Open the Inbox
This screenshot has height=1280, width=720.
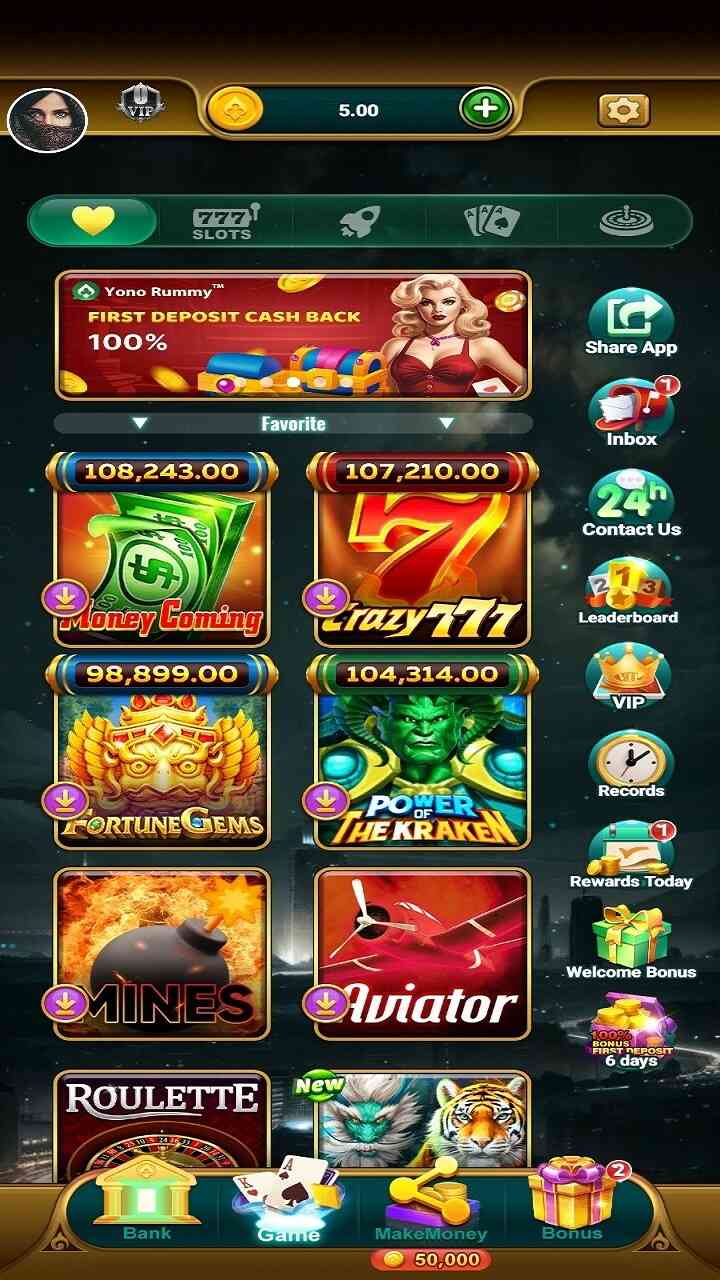631,412
